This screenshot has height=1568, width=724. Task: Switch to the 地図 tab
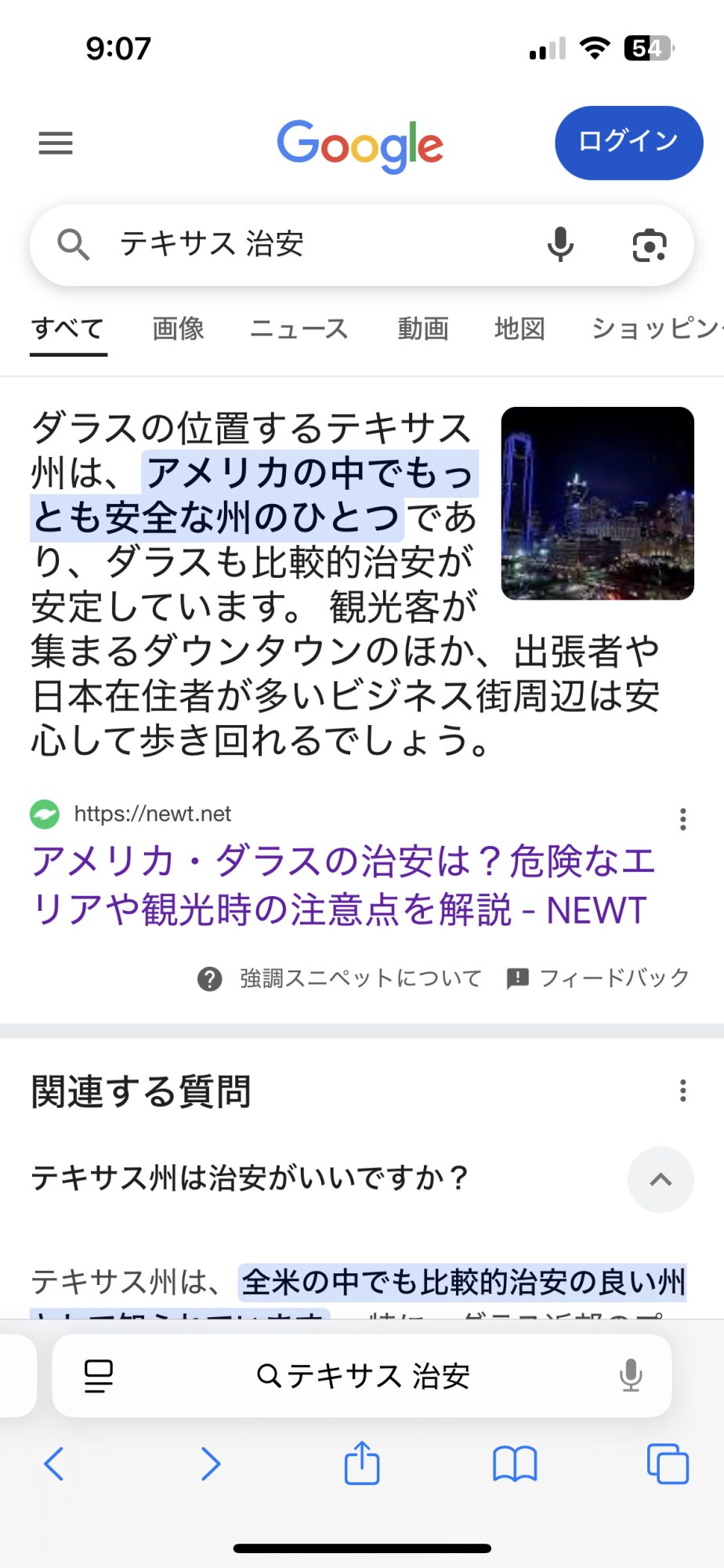pos(519,328)
